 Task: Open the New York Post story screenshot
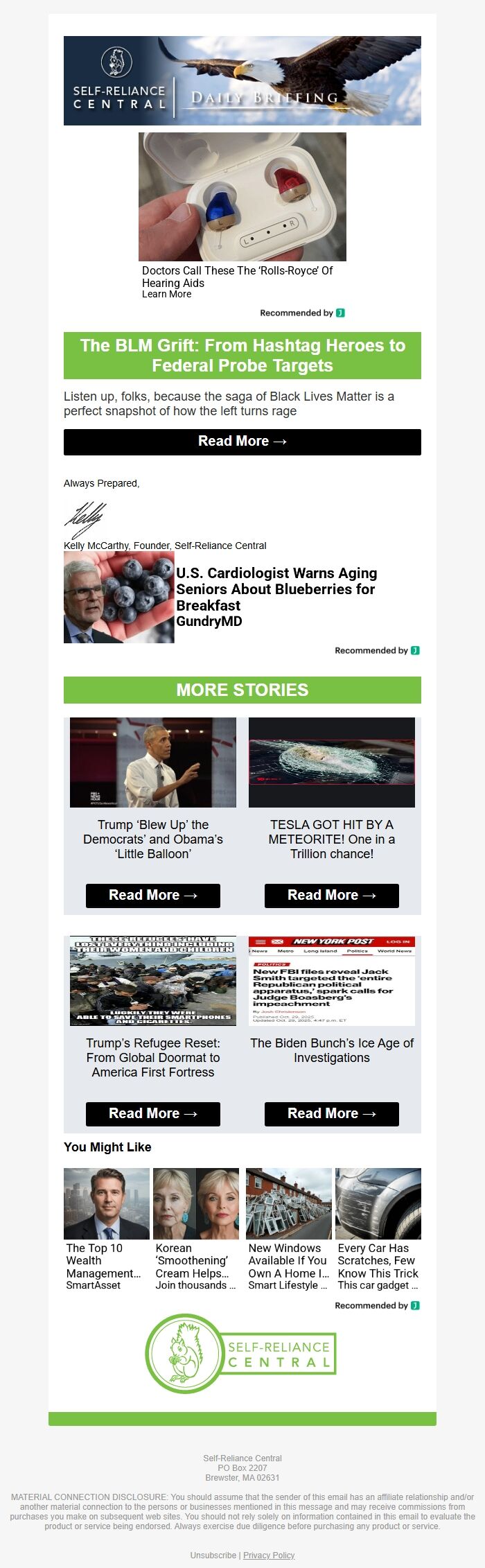click(331, 980)
